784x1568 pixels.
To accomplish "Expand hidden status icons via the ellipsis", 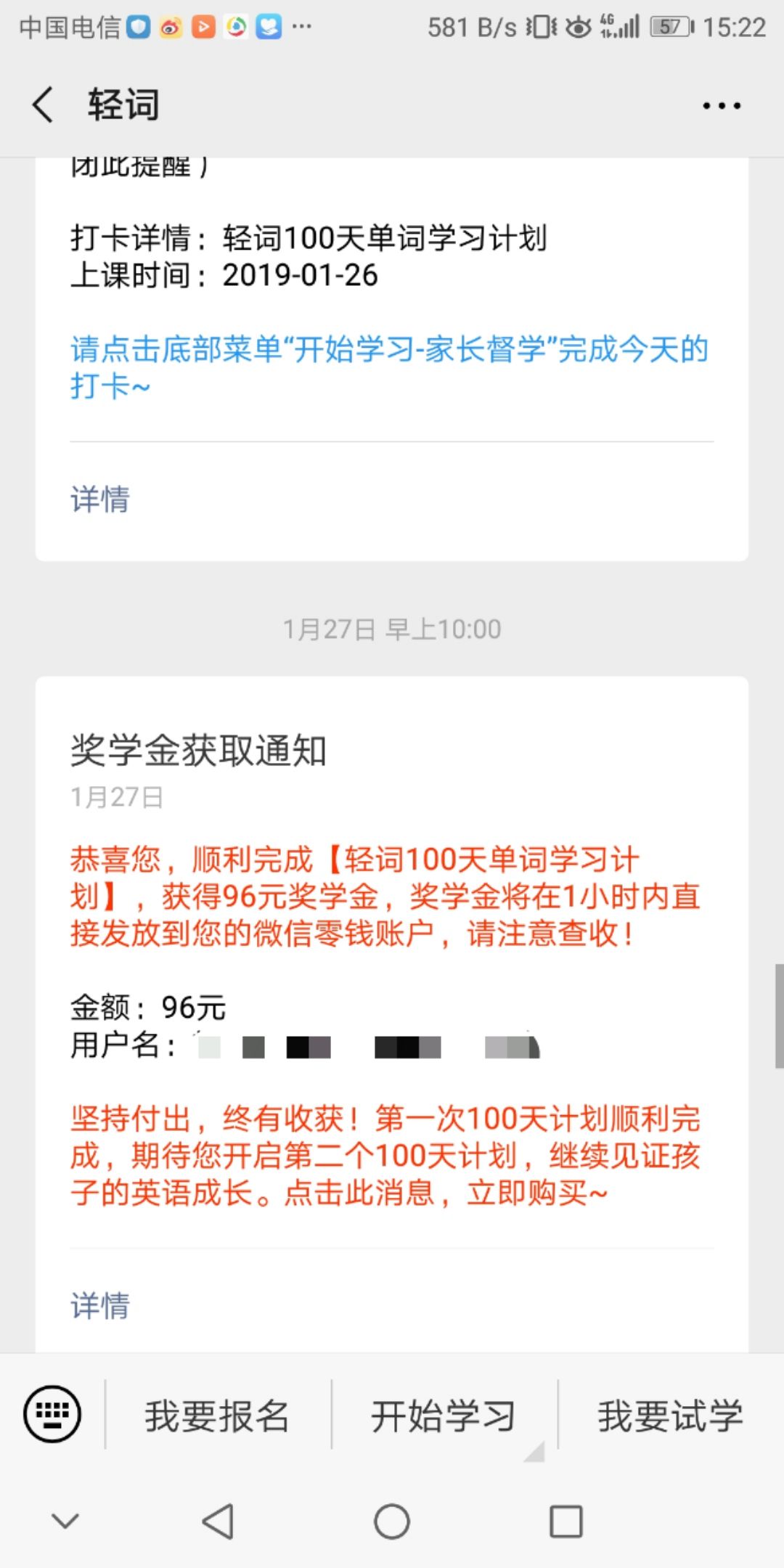I will (300, 26).
